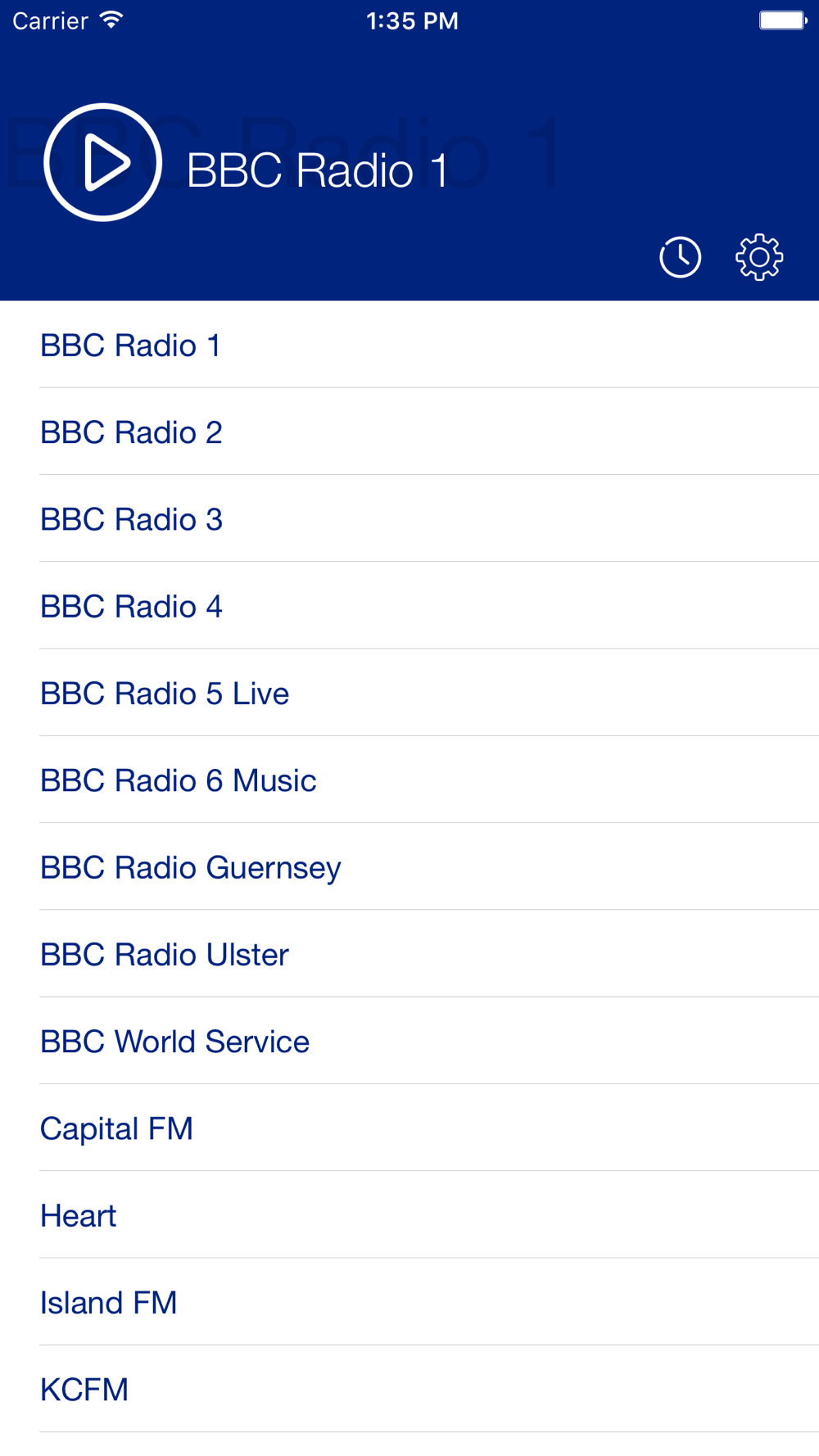
Task: Open settings via the gear icon
Action: (759, 258)
